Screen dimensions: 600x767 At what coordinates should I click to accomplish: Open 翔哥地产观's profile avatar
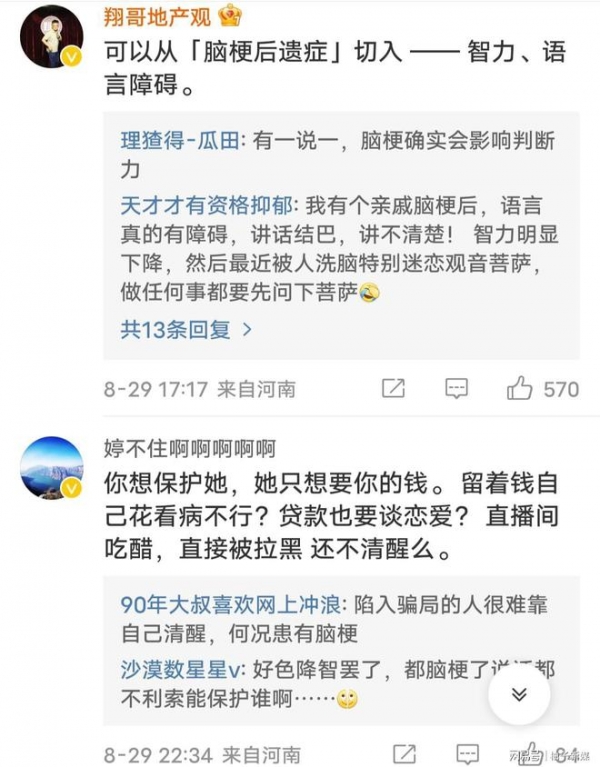(x=50, y=37)
